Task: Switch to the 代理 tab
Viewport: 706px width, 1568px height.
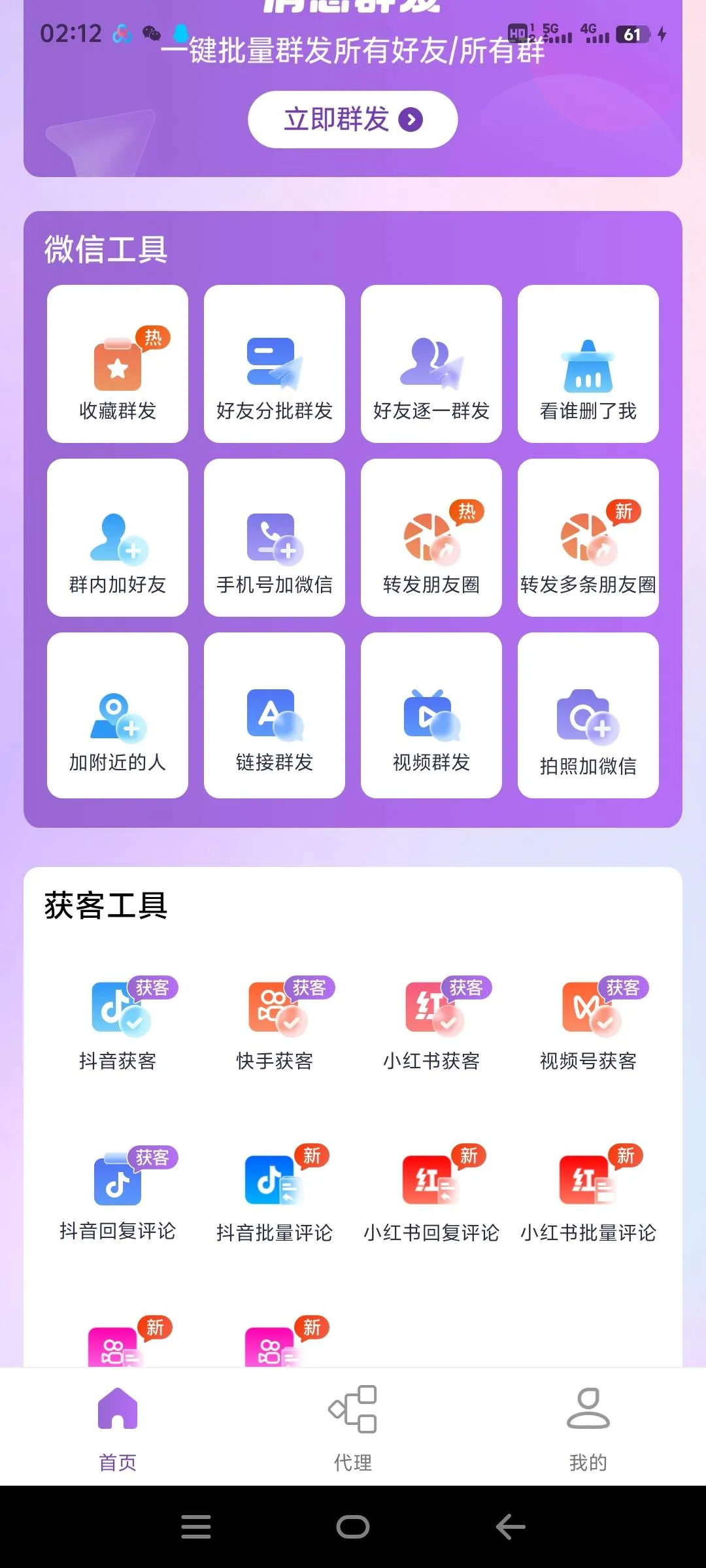Action: pyautogui.click(x=353, y=1434)
